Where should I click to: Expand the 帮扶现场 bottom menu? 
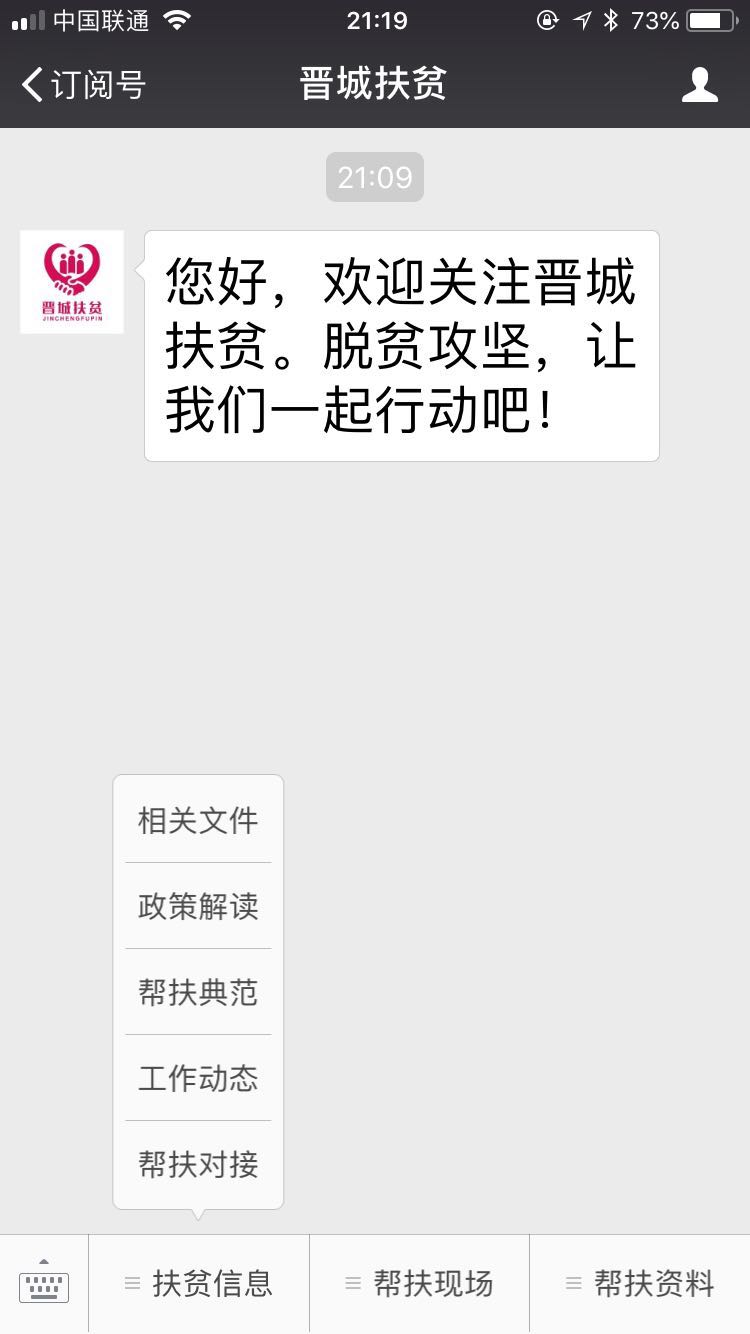click(419, 1284)
